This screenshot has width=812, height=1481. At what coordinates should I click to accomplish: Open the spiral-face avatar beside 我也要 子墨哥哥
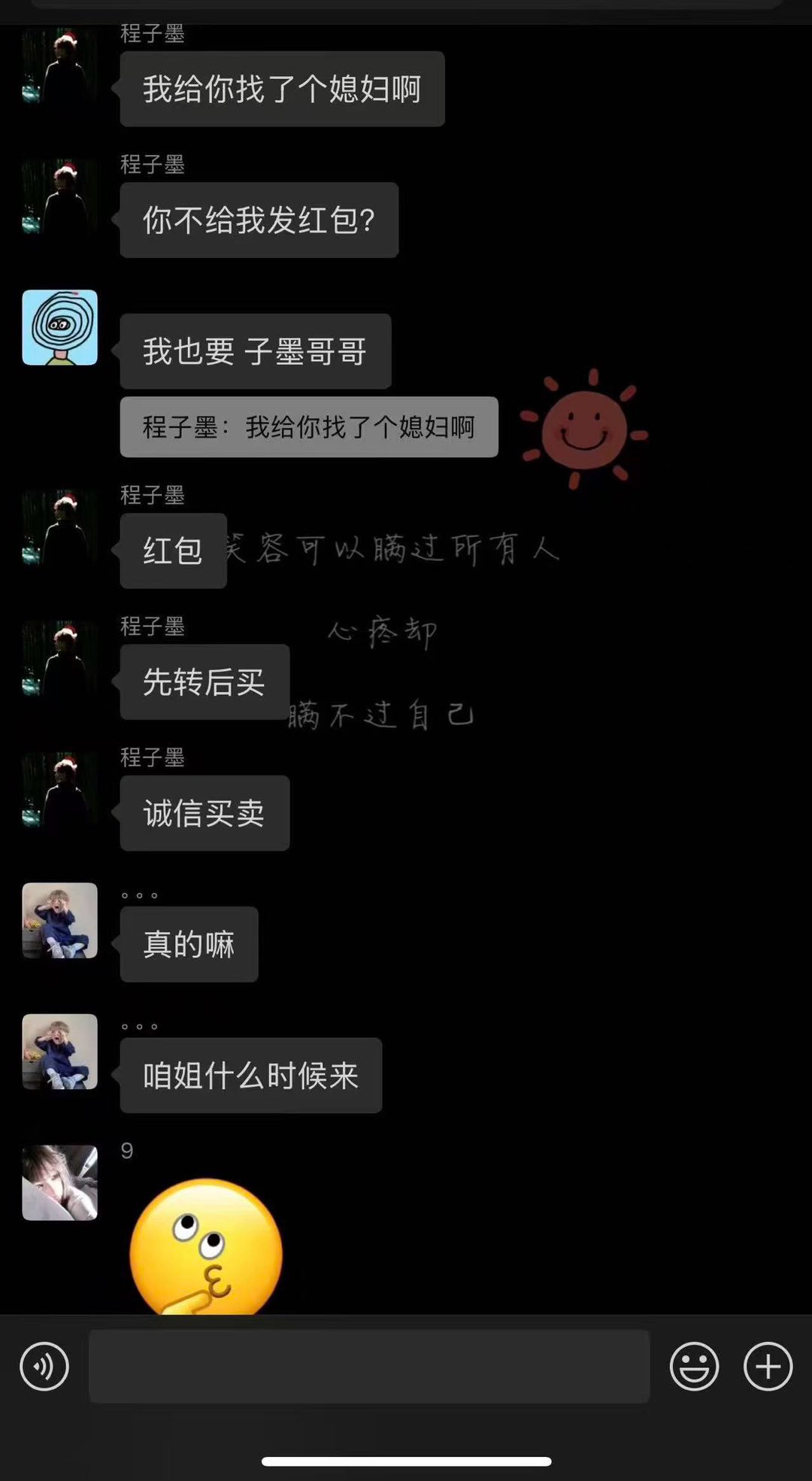point(60,328)
